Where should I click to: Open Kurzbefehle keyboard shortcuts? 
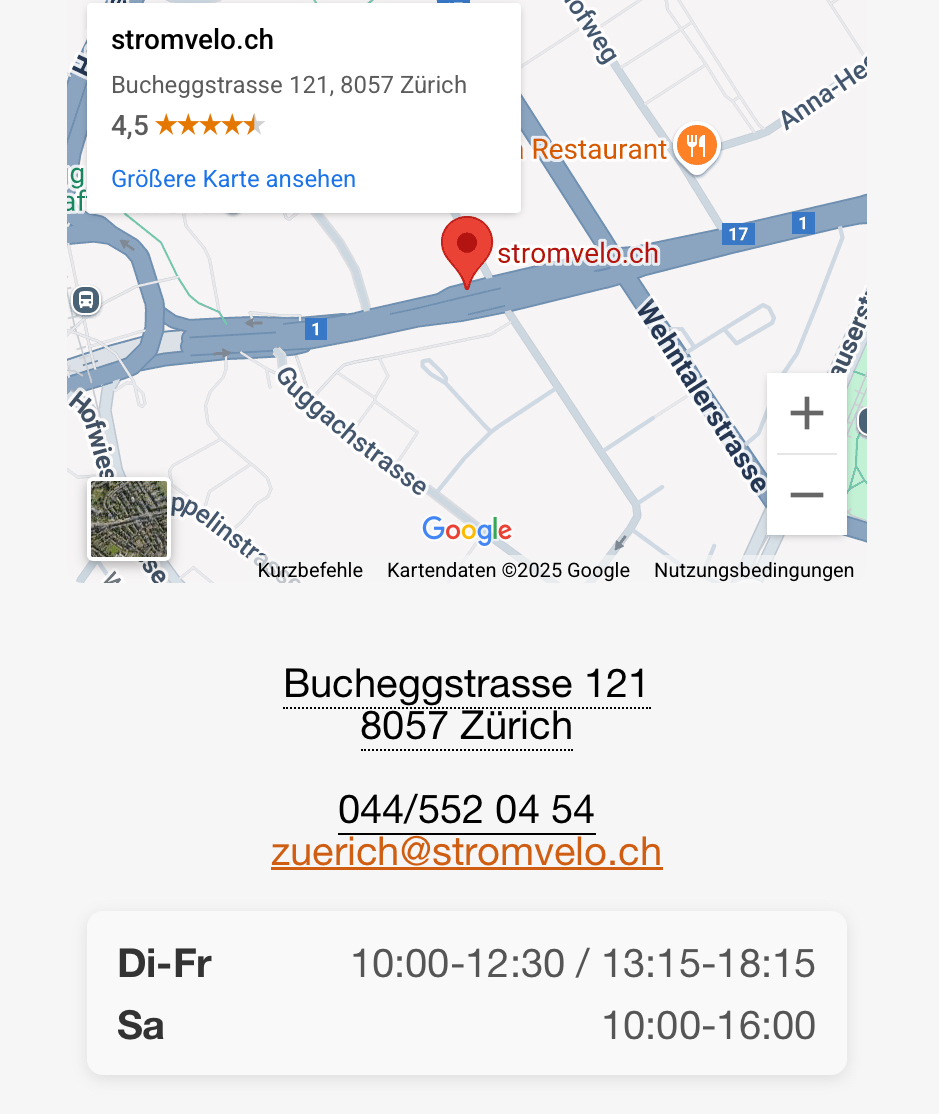coord(310,570)
